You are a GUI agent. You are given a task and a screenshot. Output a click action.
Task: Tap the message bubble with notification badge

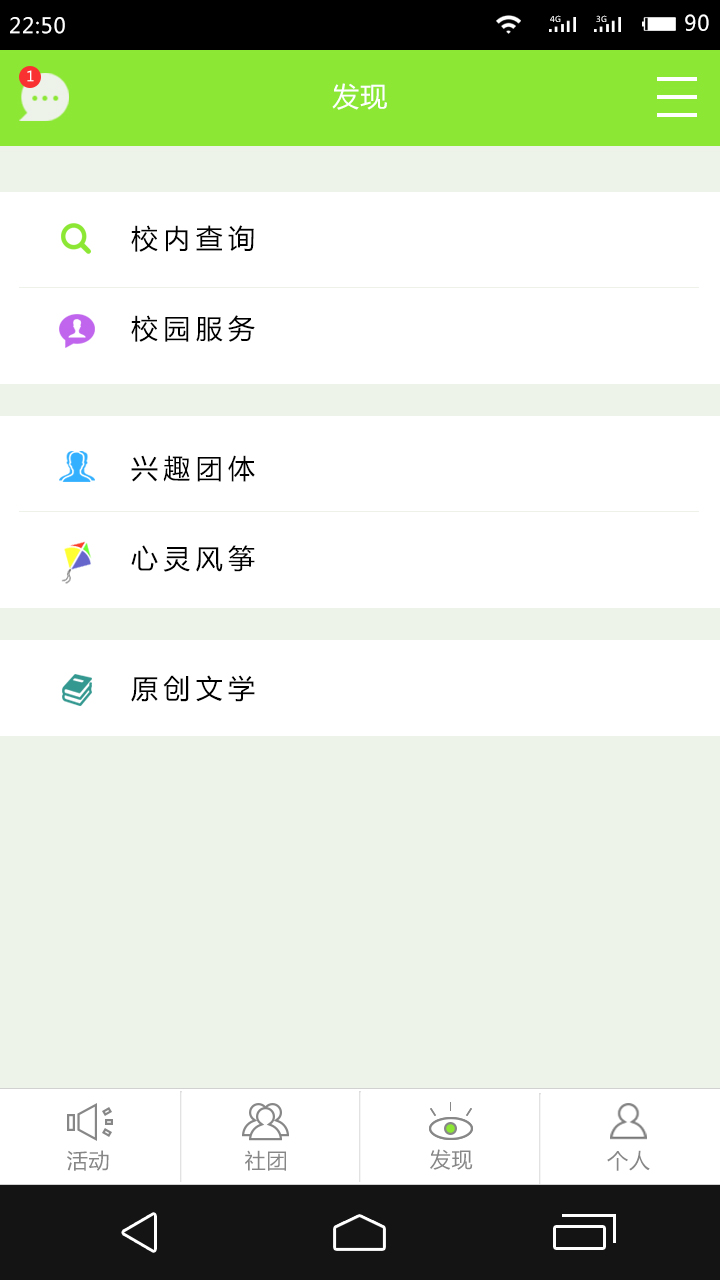click(x=42, y=96)
